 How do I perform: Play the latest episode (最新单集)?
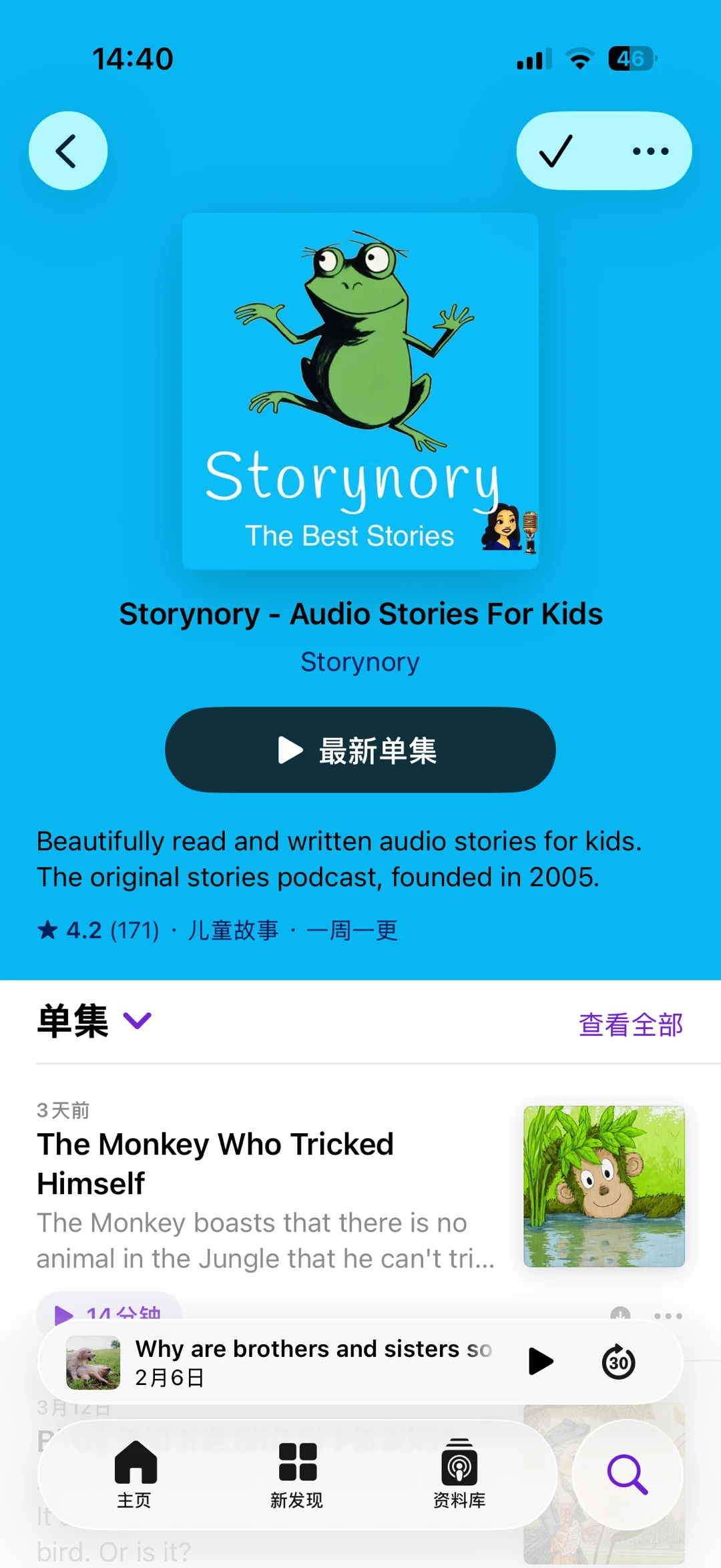click(360, 750)
